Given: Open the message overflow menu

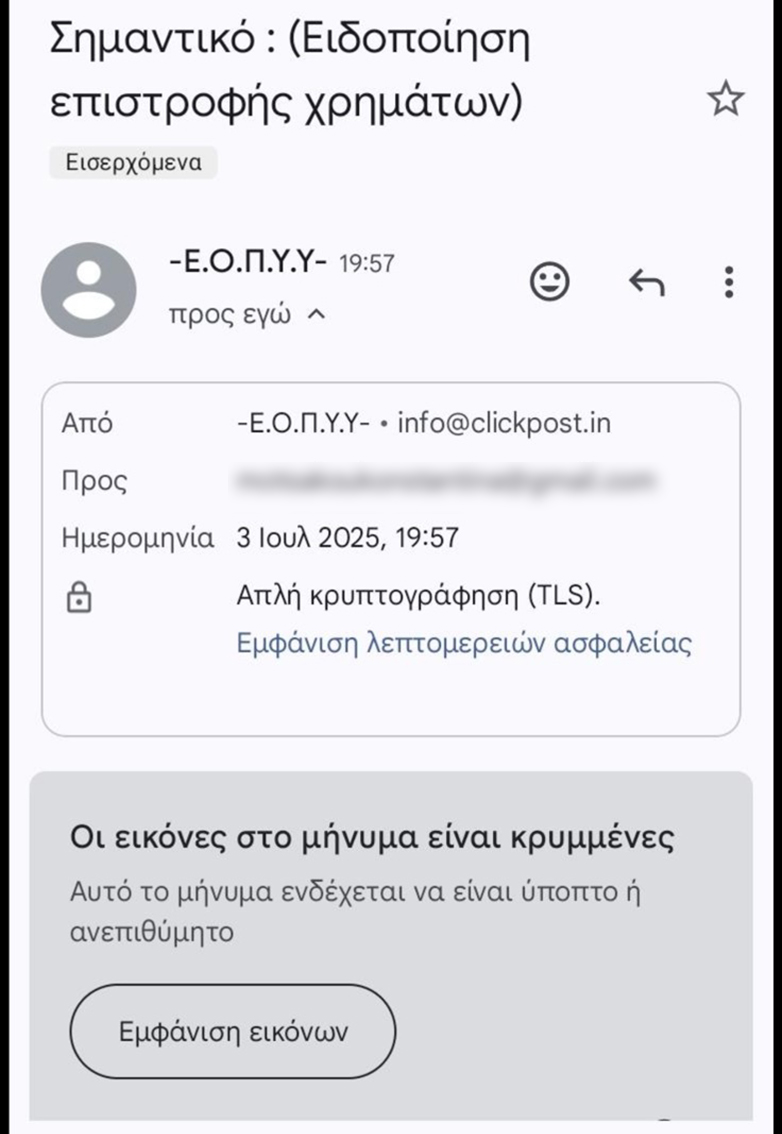Looking at the screenshot, I should coord(729,283).
